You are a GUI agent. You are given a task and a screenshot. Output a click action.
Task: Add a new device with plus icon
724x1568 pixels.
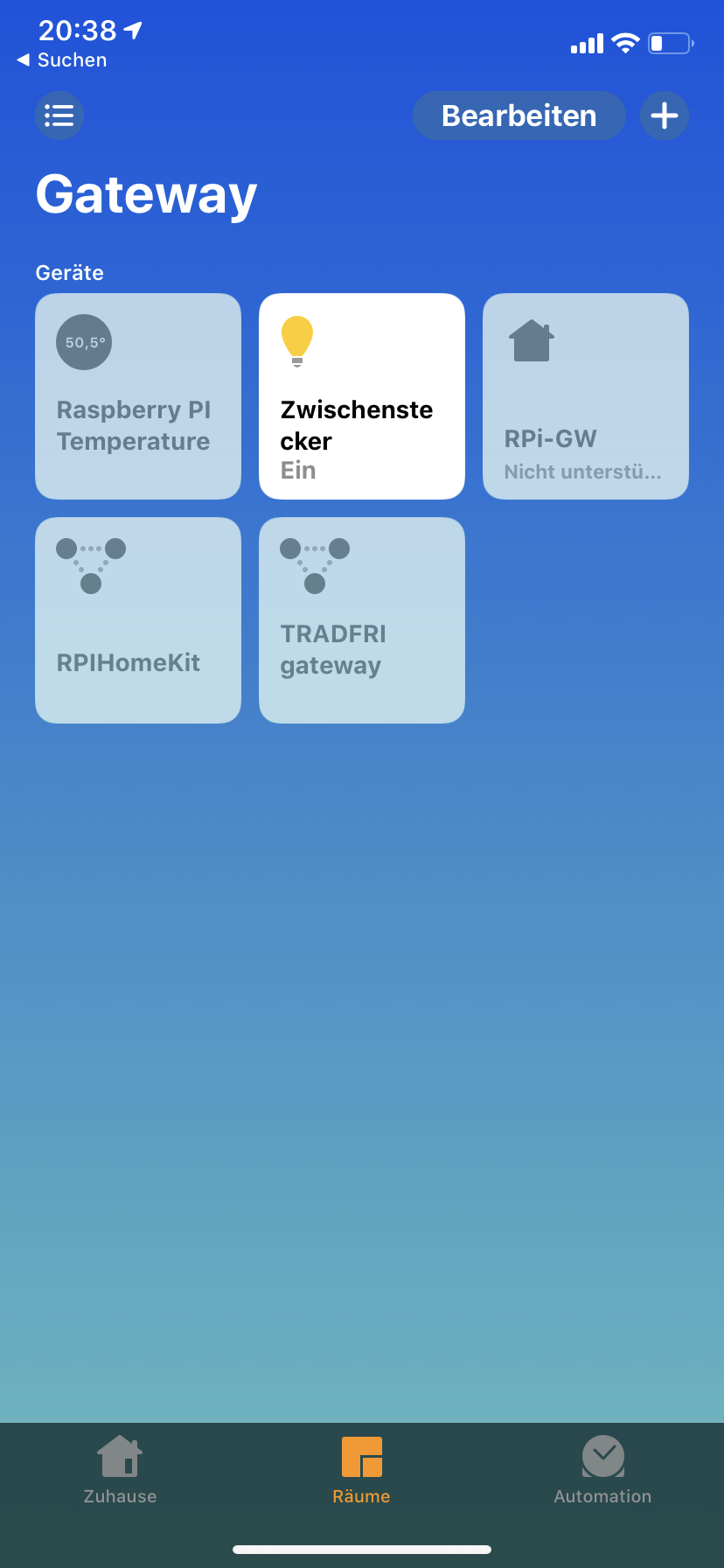pyautogui.click(x=665, y=115)
